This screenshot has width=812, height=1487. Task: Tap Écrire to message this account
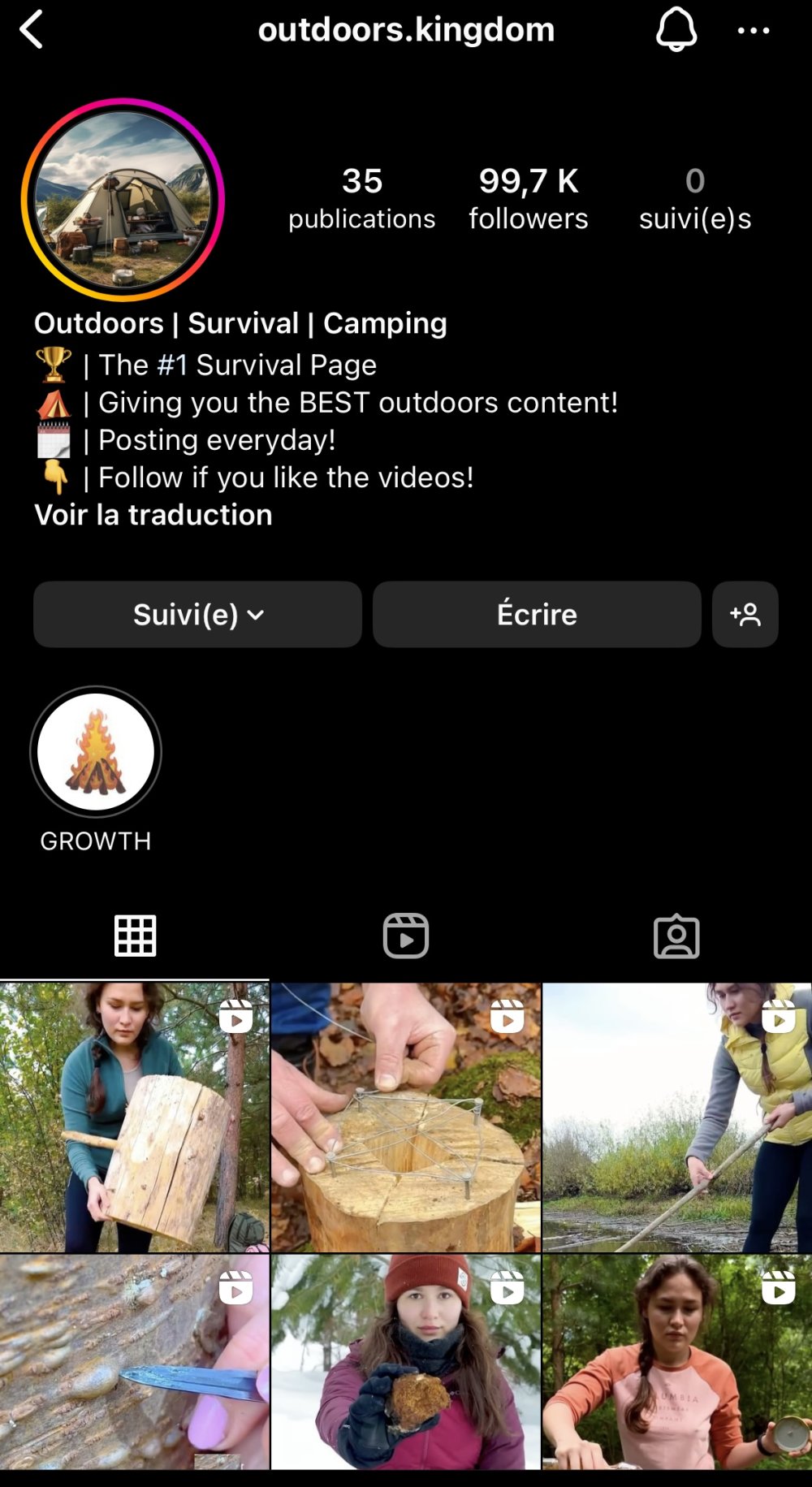[x=537, y=615]
